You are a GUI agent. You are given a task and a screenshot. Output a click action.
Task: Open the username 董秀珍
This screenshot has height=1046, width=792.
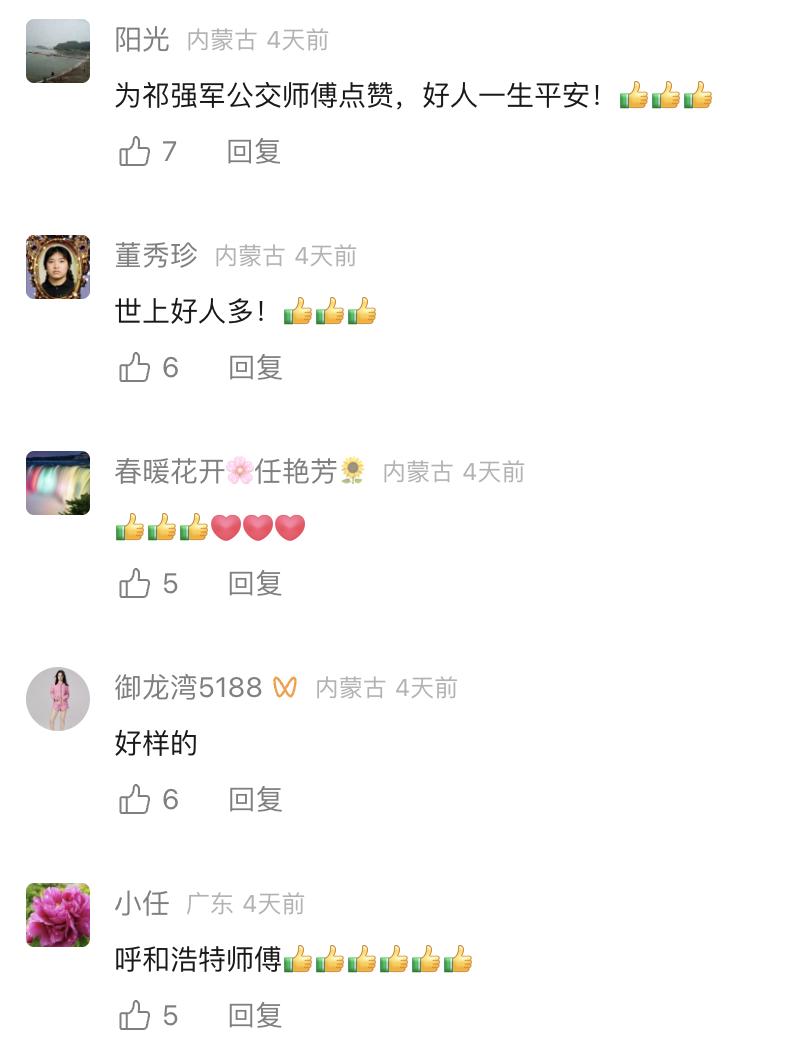[156, 256]
